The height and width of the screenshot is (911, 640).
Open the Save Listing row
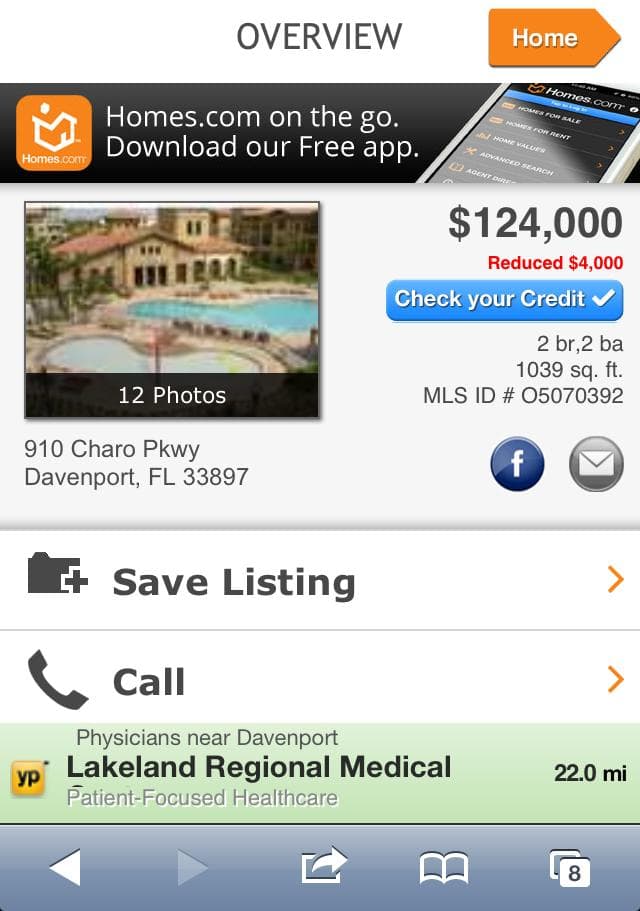[320, 581]
